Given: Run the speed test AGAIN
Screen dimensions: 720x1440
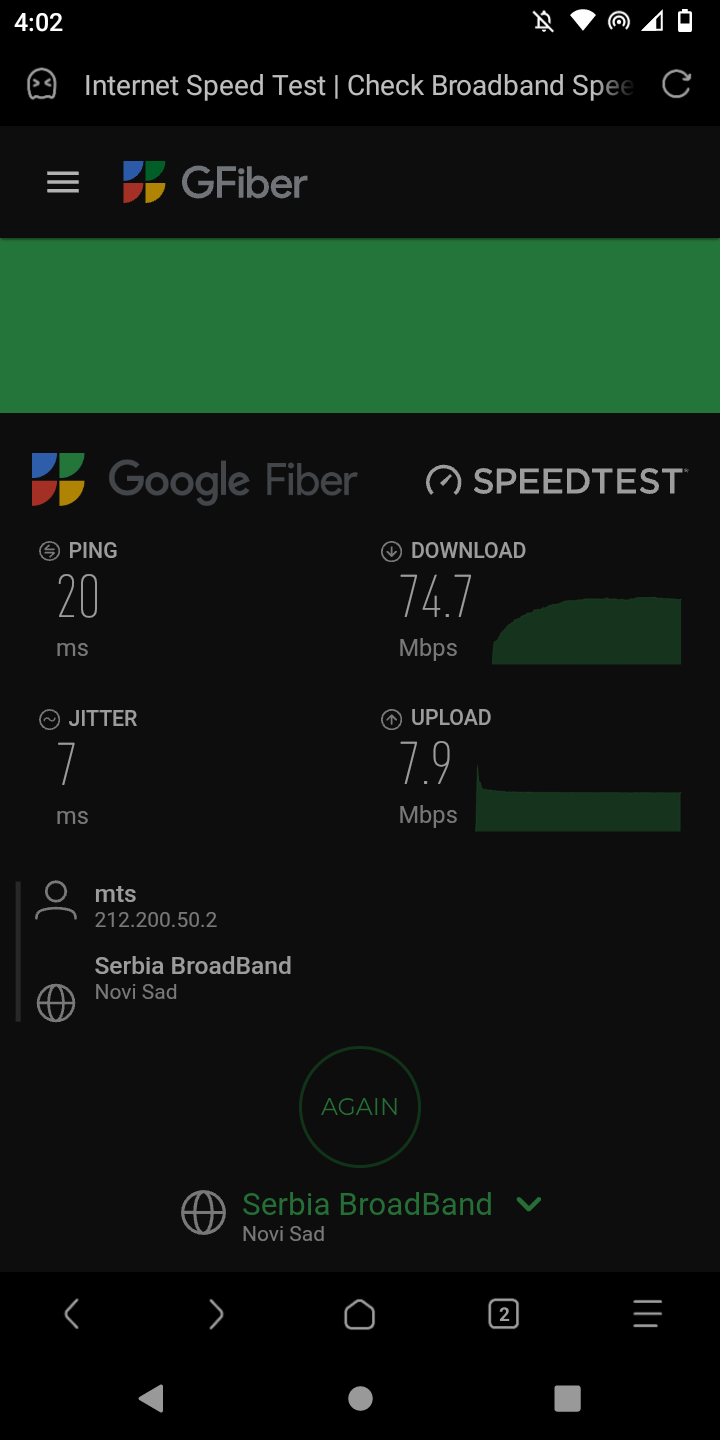Looking at the screenshot, I should (x=360, y=1107).
